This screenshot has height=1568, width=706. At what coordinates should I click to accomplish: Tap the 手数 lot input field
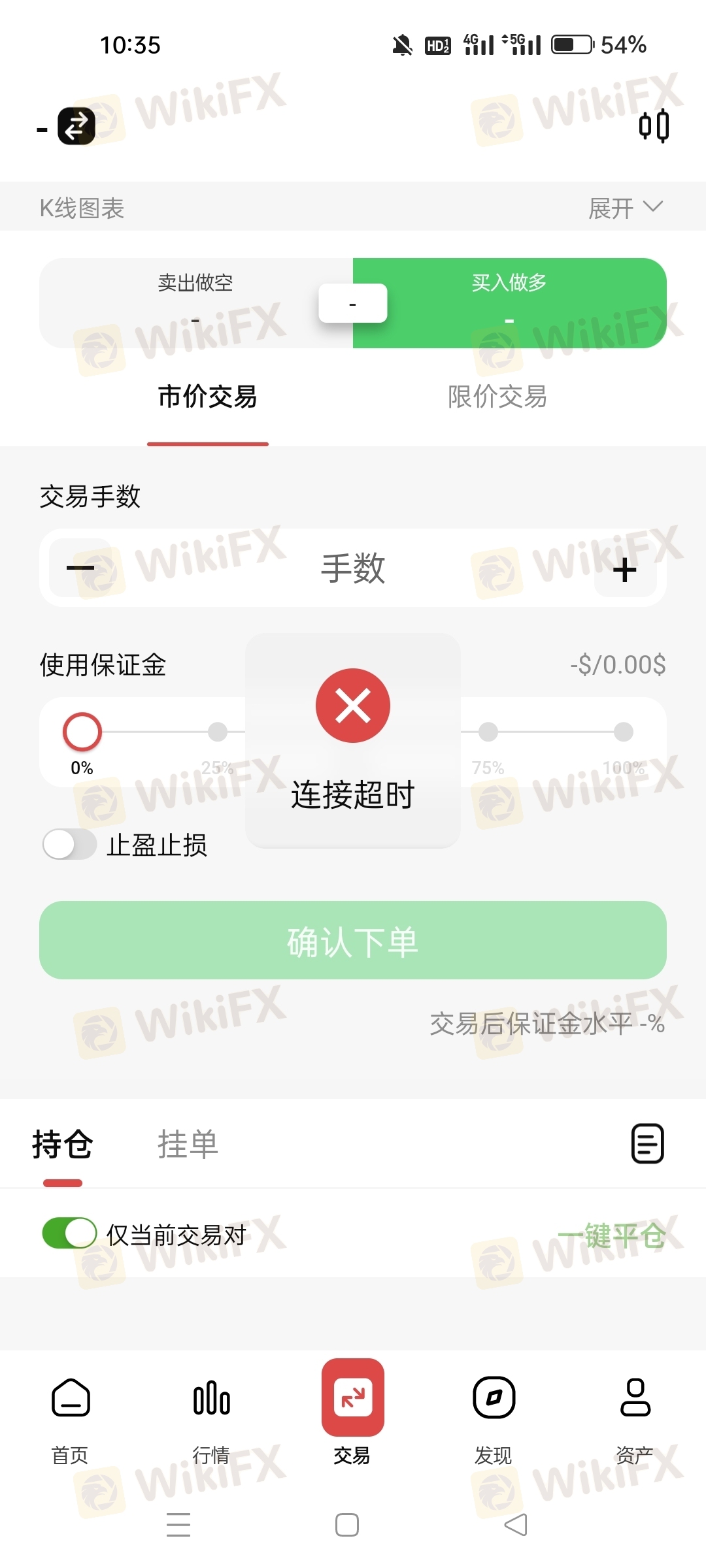coord(353,568)
